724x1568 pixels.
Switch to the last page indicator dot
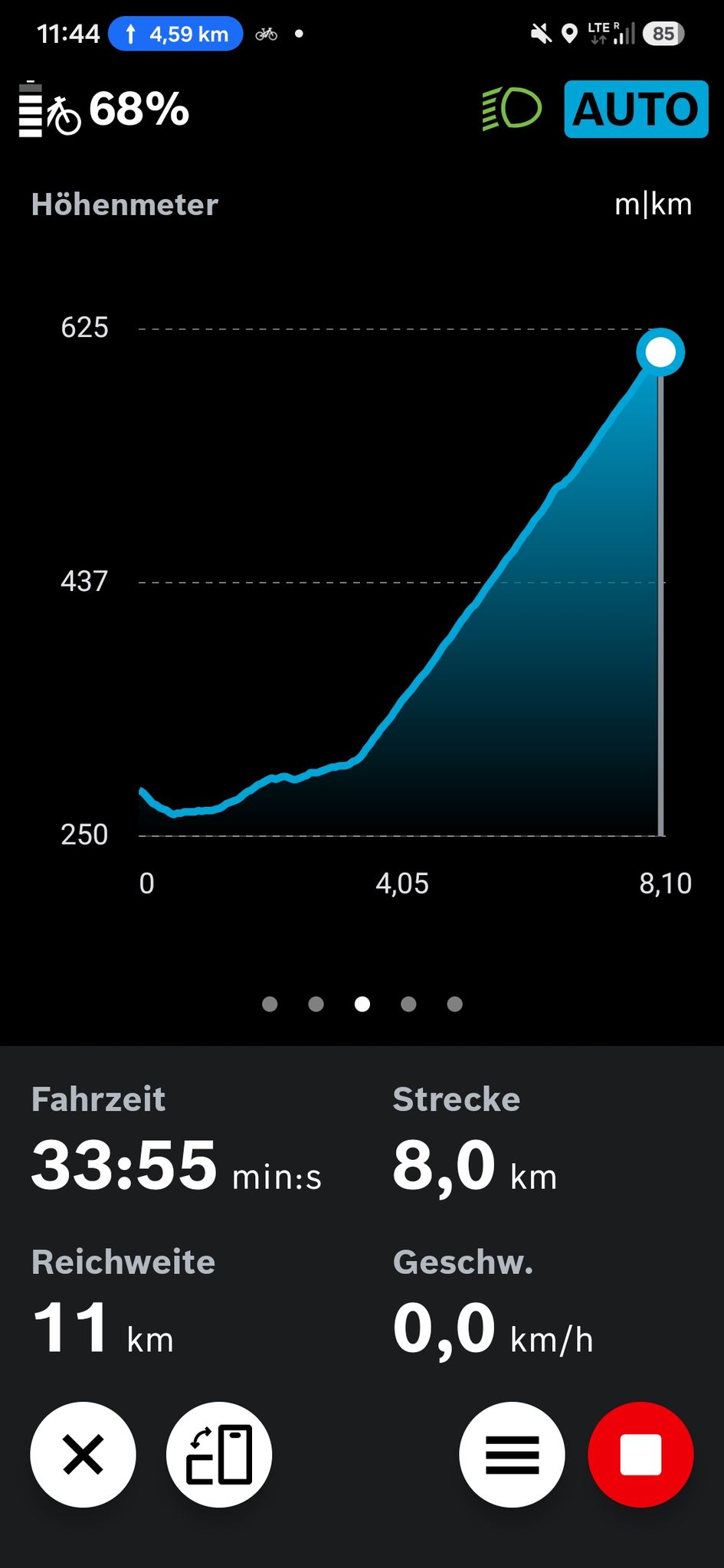tap(455, 1004)
